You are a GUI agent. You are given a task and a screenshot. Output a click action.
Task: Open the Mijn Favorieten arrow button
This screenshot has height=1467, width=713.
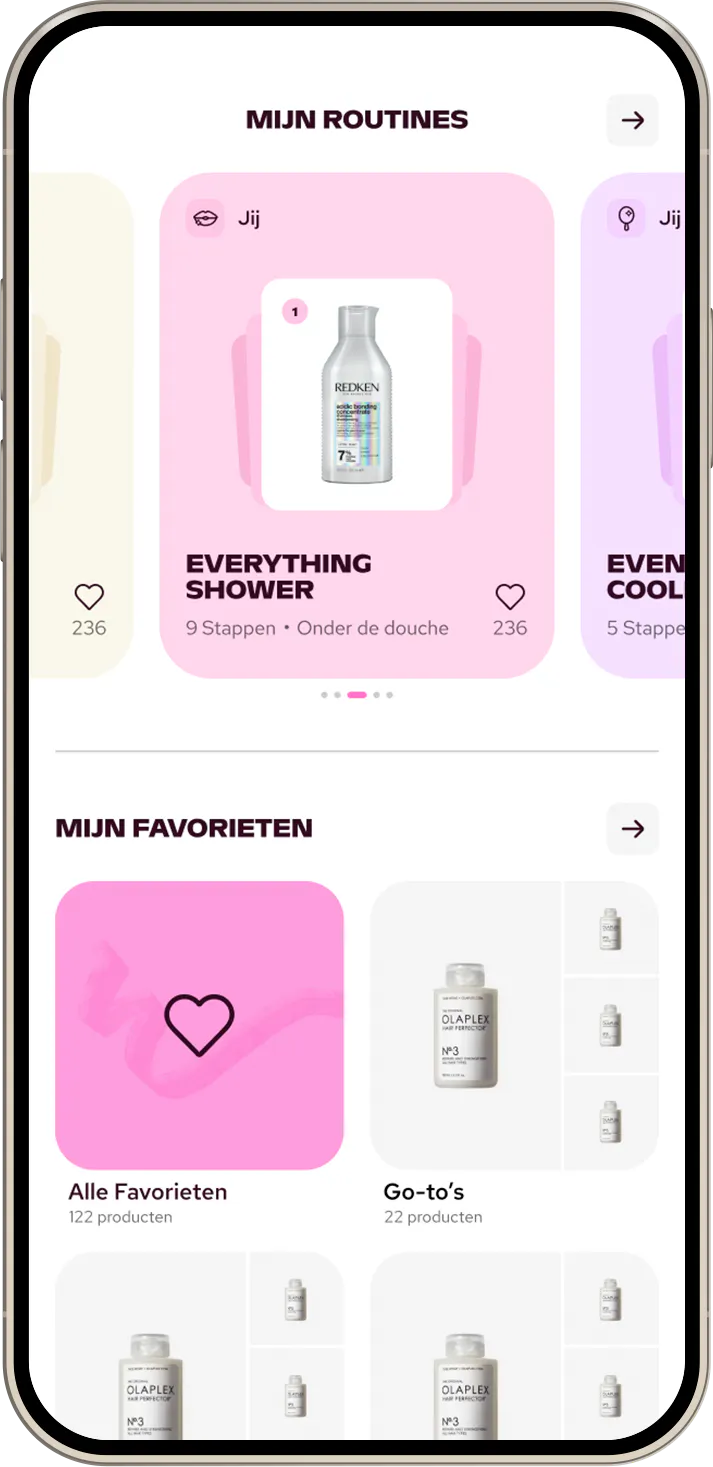click(632, 829)
